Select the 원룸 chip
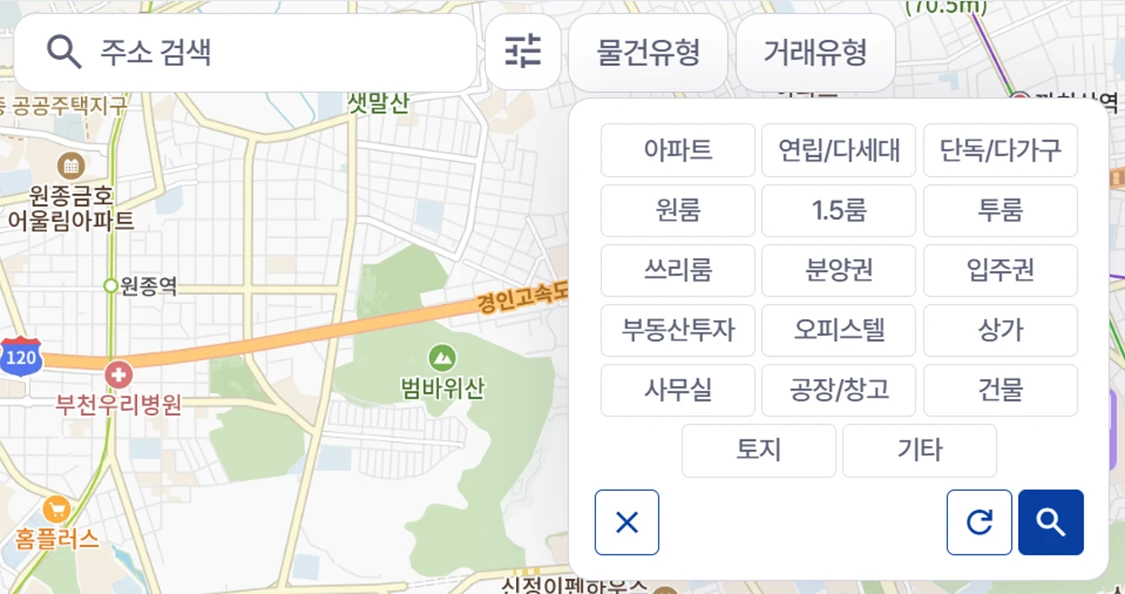This screenshot has width=1125, height=594. pyautogui.click(x=678, y=210)
